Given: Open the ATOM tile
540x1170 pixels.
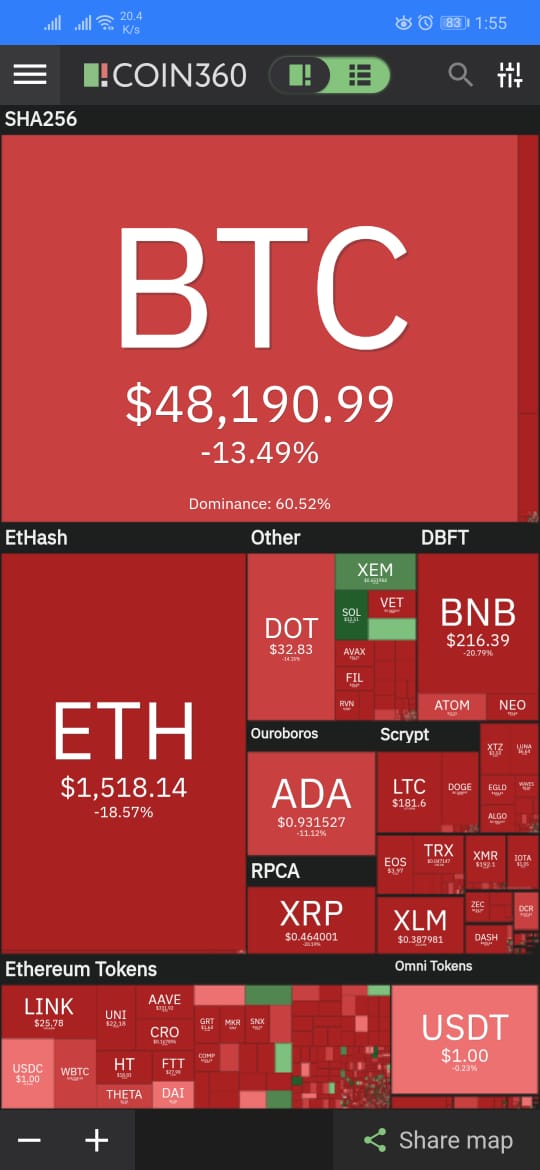Looking at the screenshot, I should (452, 706).
